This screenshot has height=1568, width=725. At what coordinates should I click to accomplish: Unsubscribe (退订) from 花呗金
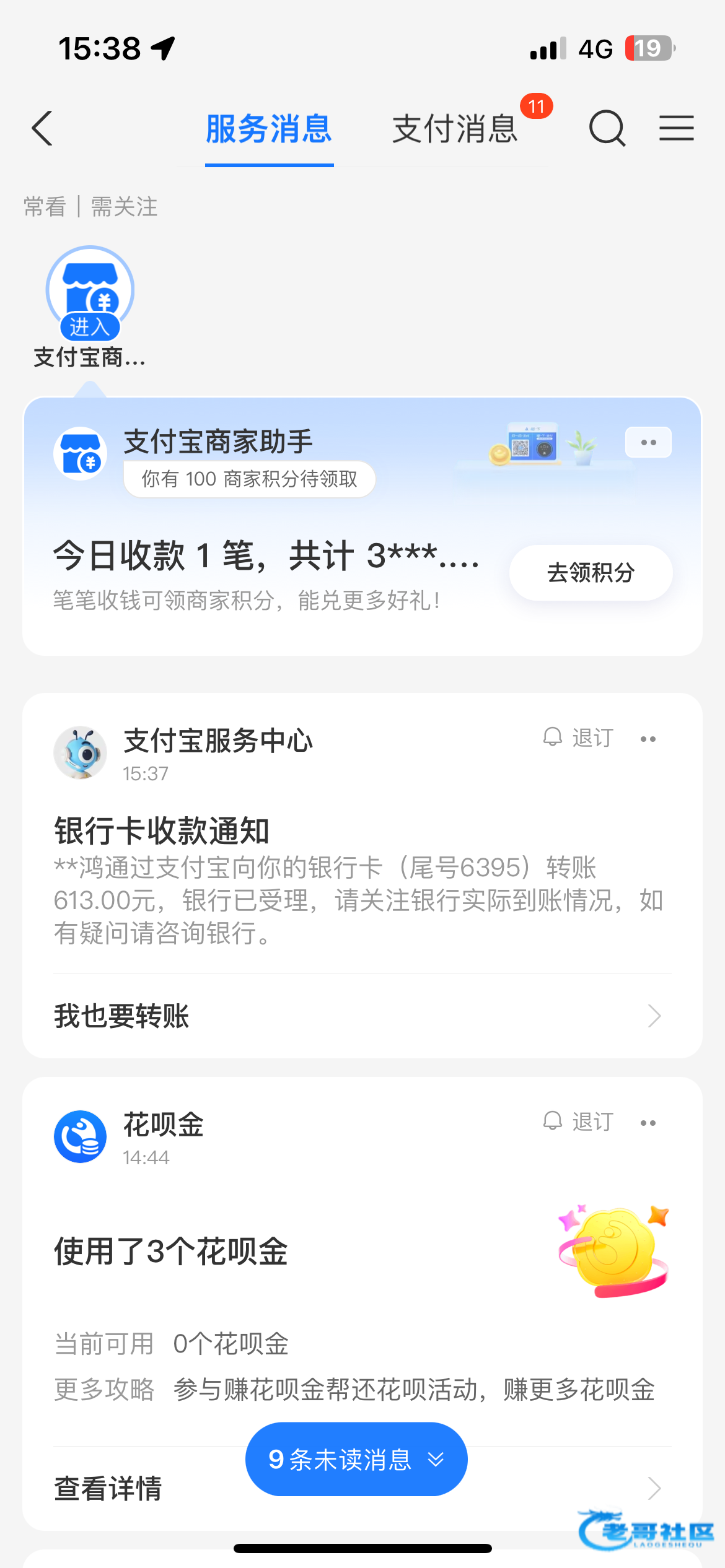579,1122
